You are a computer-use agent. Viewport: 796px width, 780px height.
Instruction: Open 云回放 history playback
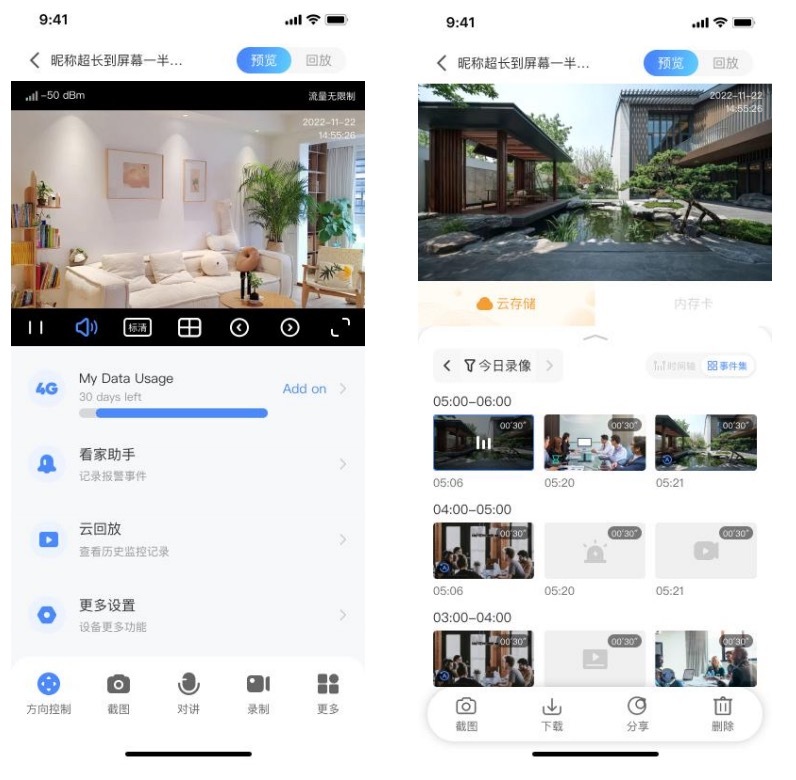click(188, 540)
